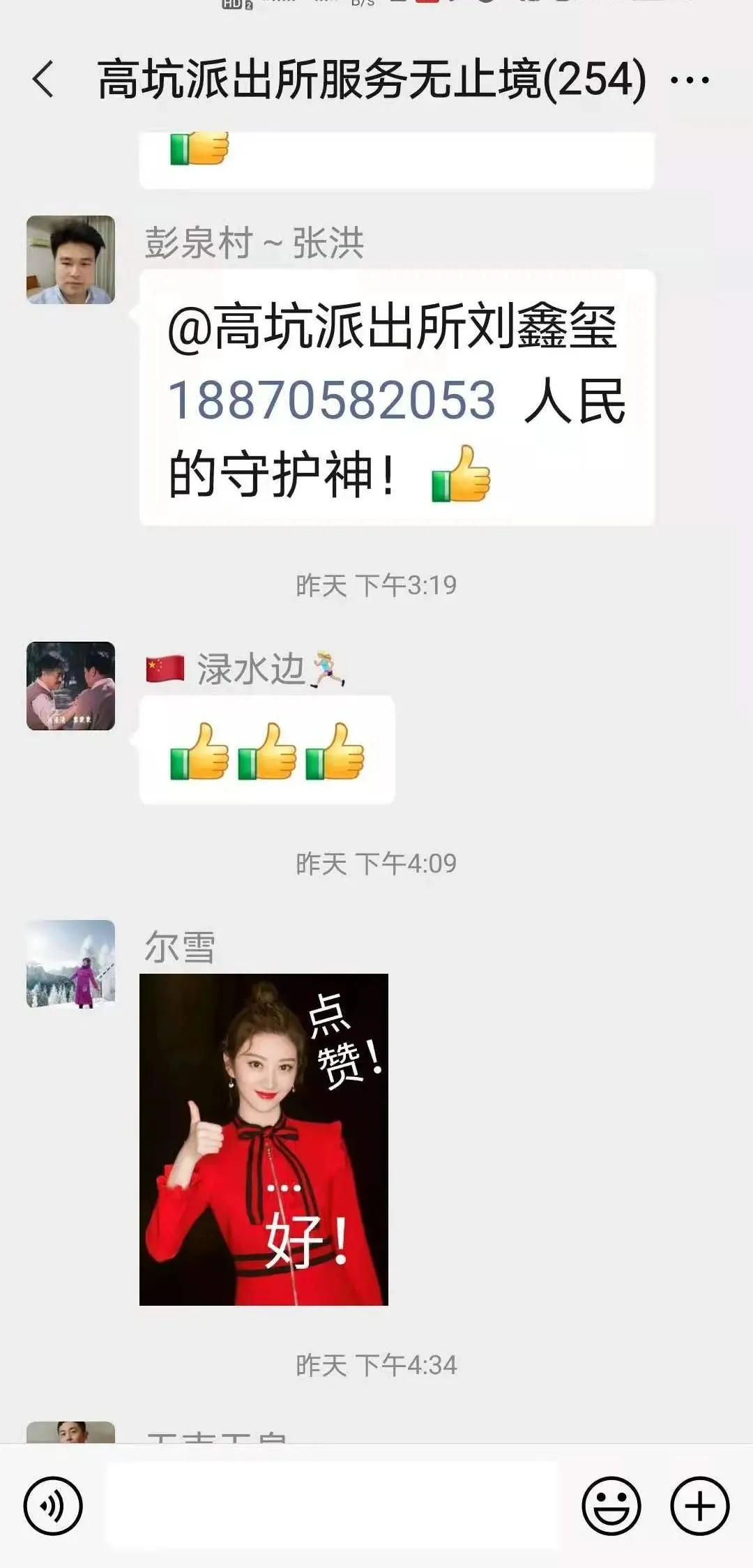Open 渌水边's profile avatar
The width and height of the screenshot is (753, 1568).
[x=70, y=686]
